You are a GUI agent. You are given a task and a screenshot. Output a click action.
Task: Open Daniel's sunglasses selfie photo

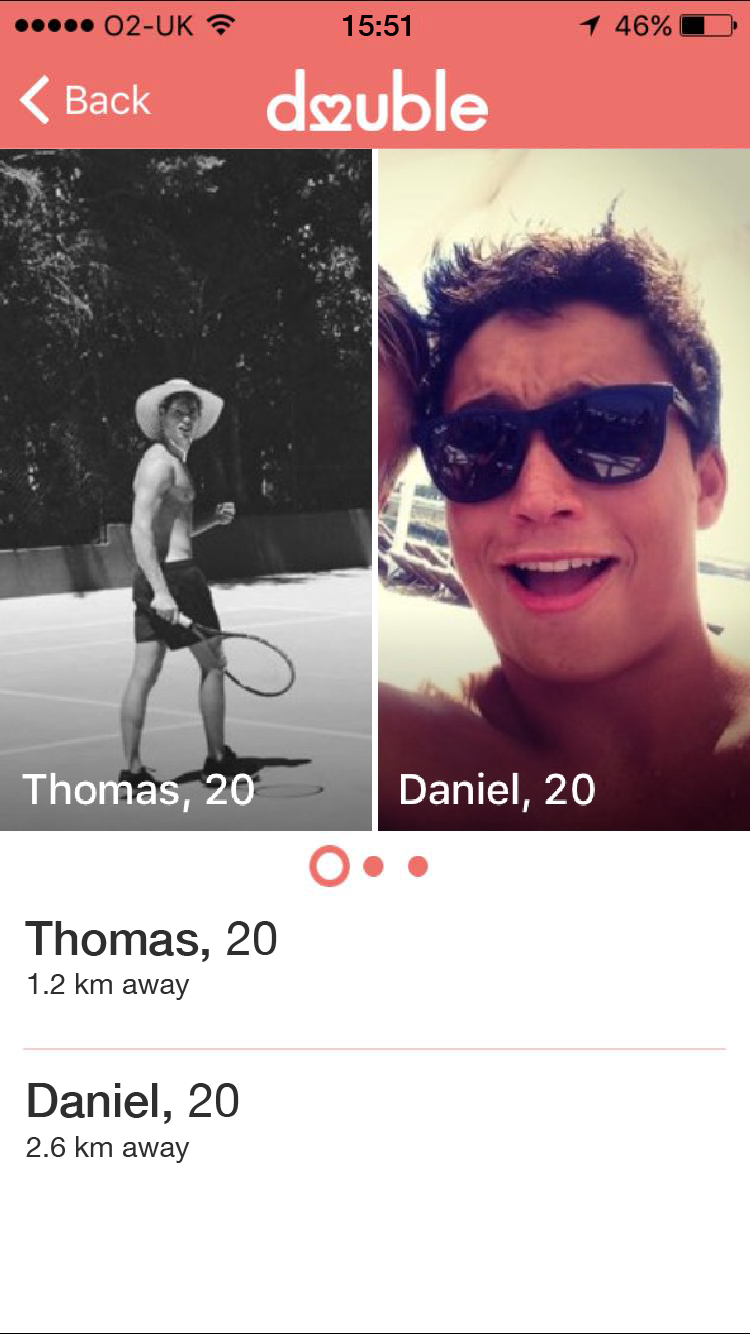pyautogui.click(x=564, y=490)
